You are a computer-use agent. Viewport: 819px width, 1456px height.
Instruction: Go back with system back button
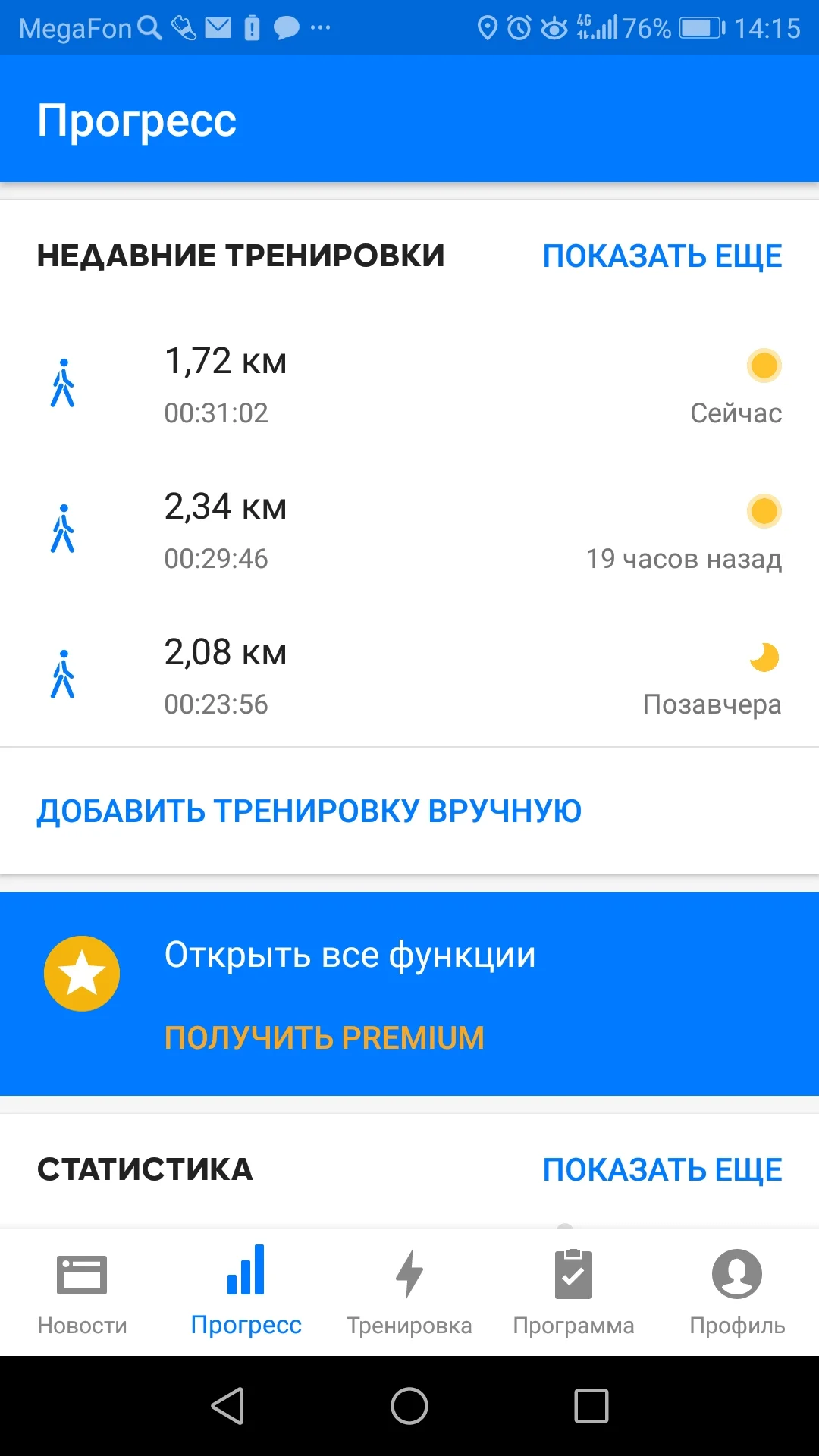tap(227, 1406)
